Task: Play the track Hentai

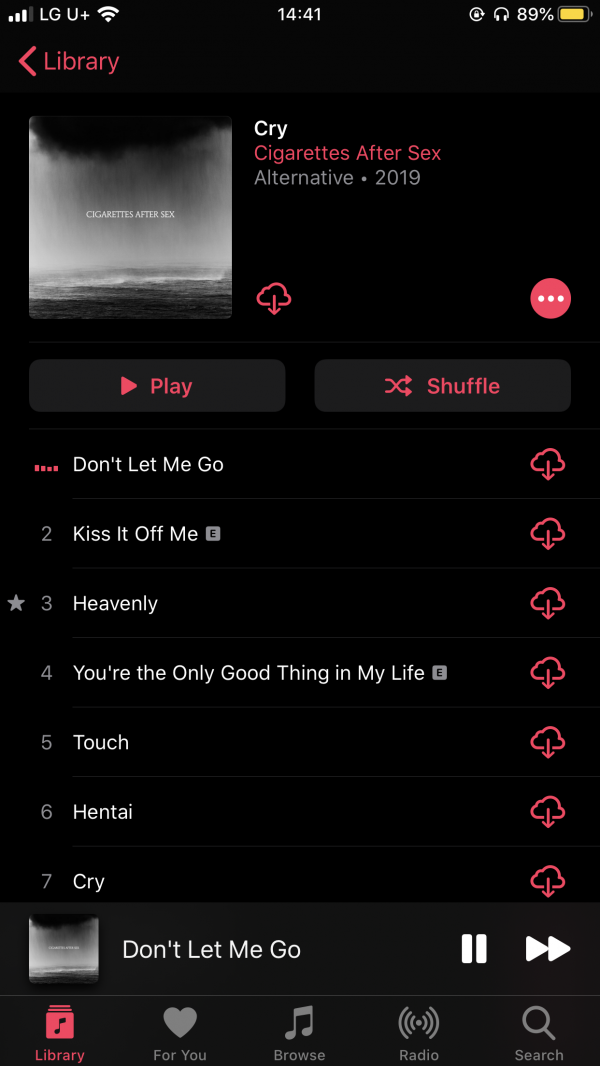Action: tap(103, 812)
